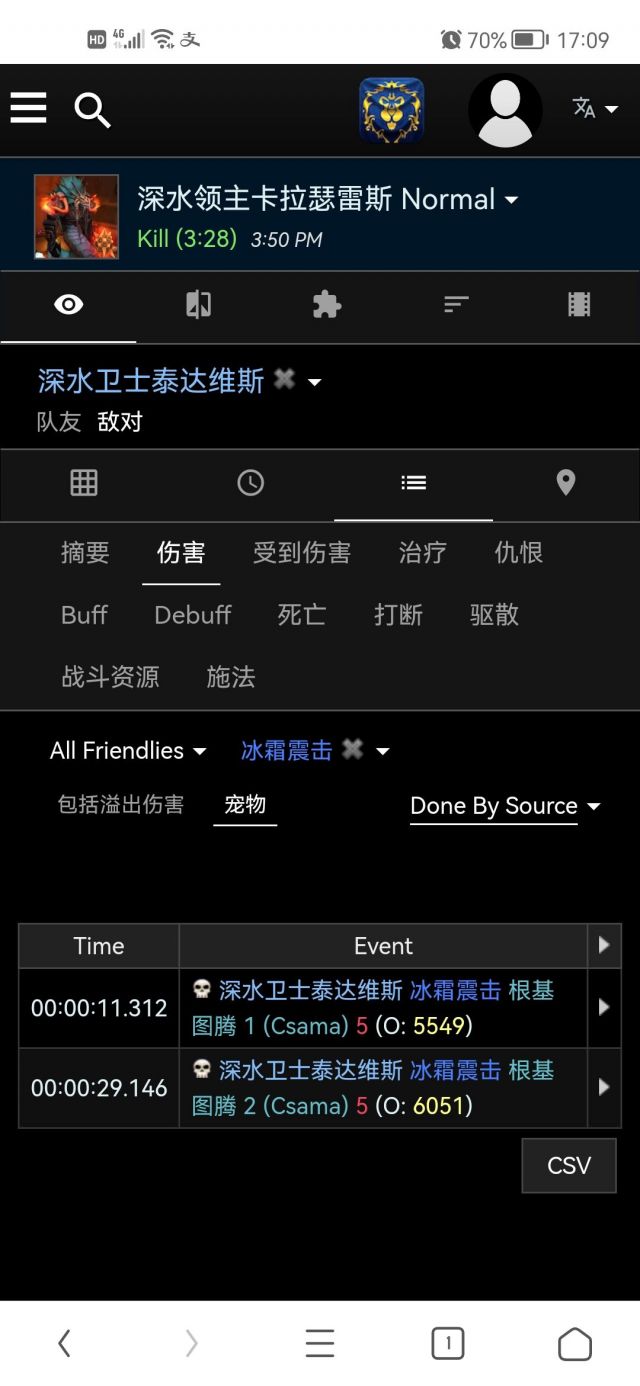Switch to the puzzle piece tab

(327, 305)
